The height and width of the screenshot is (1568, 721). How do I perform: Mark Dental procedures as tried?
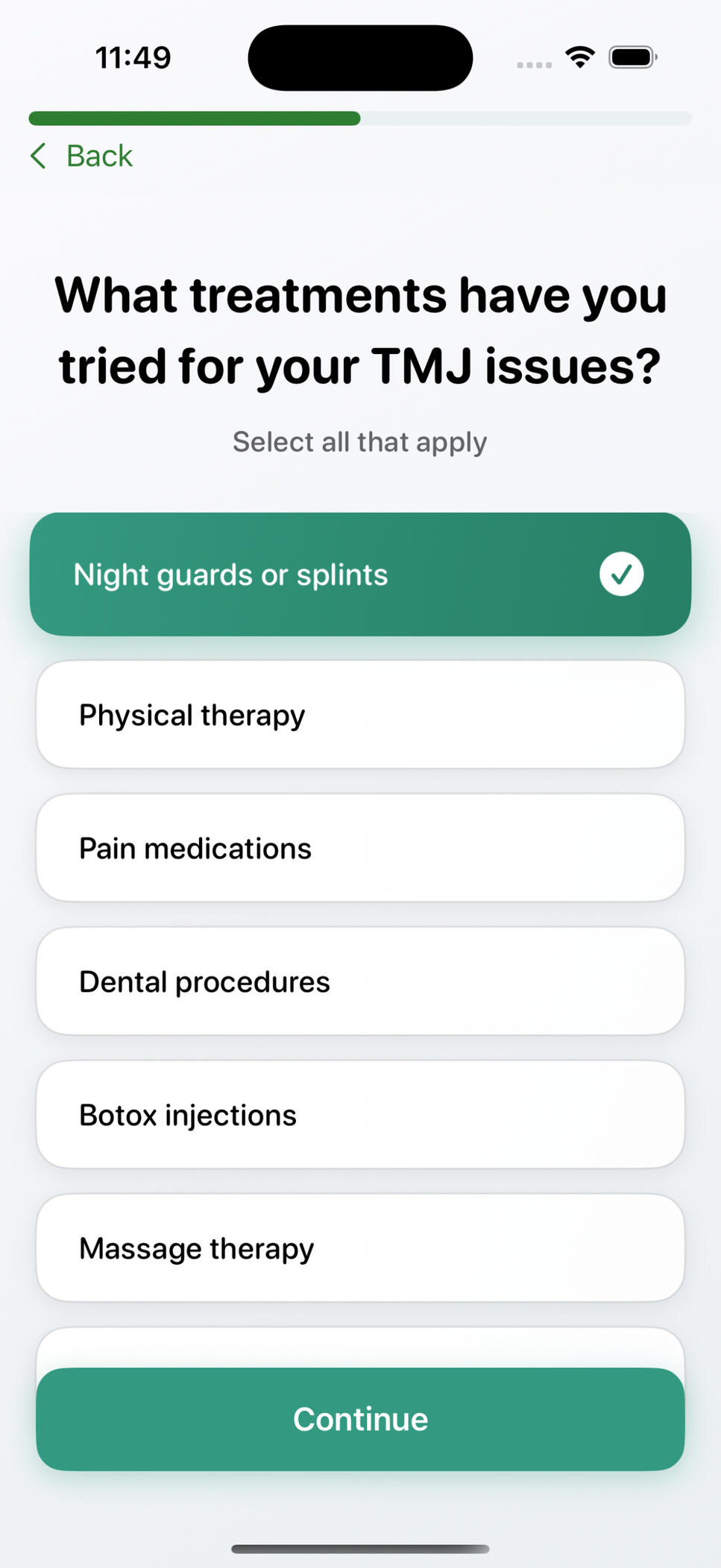point(360,981)
